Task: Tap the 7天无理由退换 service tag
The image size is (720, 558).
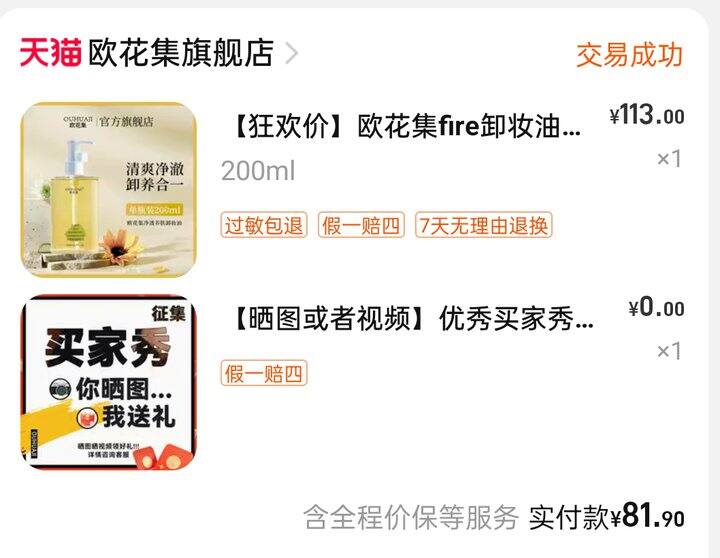Action: click(x=484, y=225)
